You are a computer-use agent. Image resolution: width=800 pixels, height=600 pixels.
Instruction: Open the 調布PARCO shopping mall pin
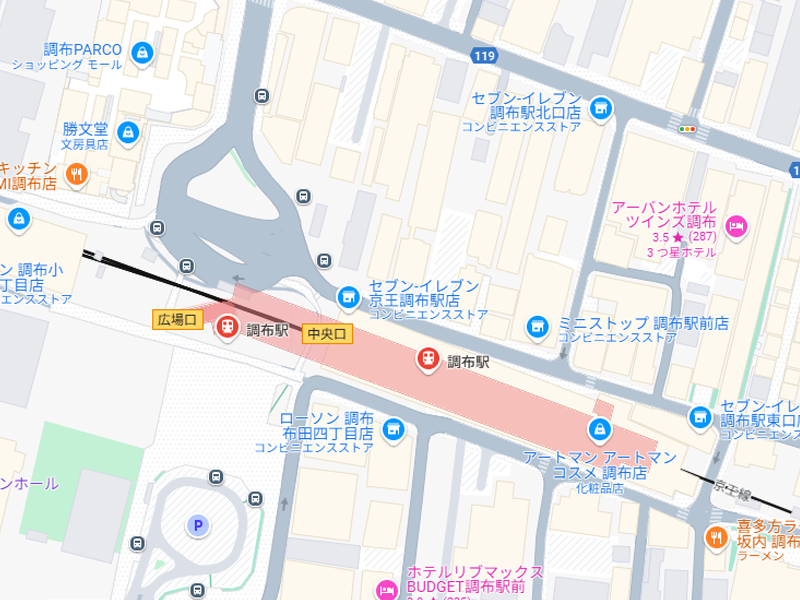142,51
